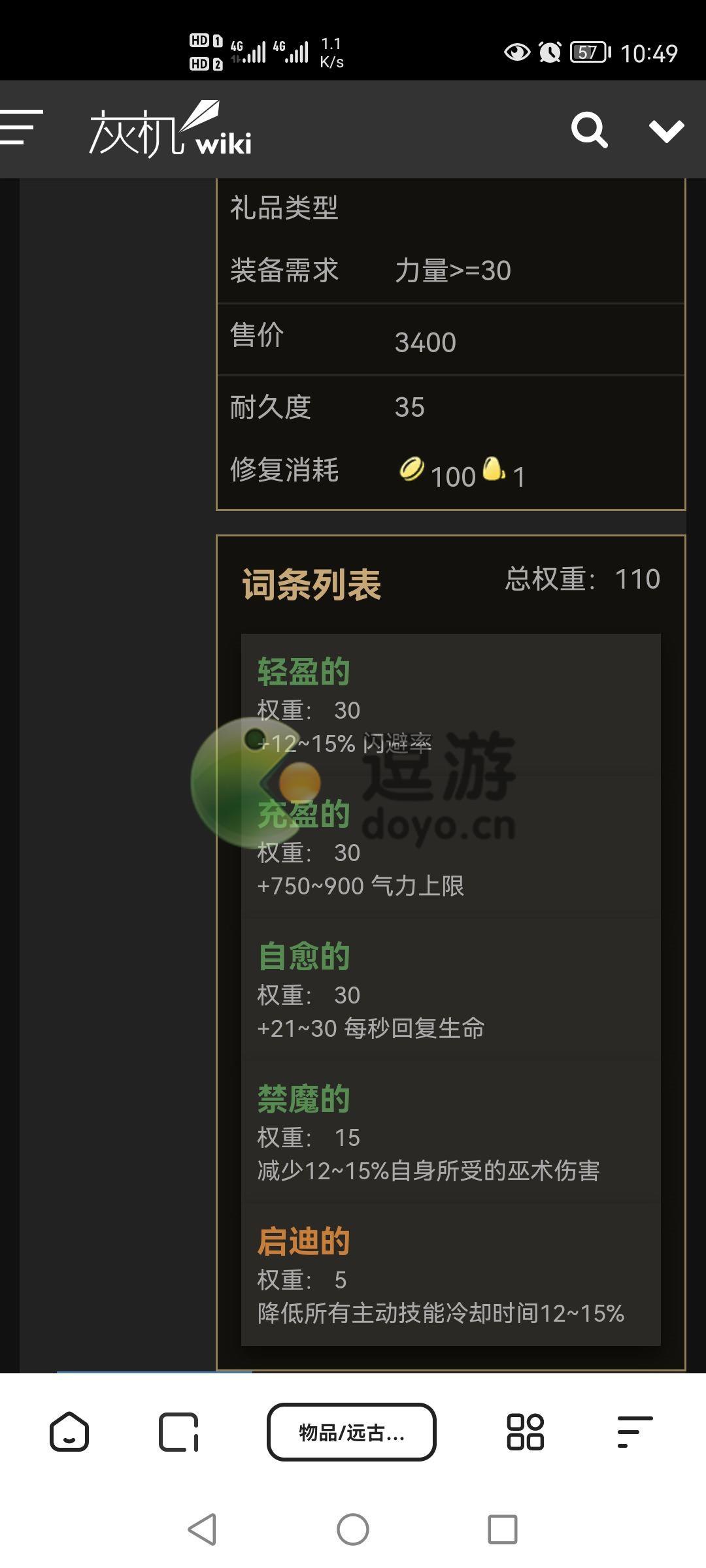Image resolution: width=706 pixels, height=1568 pixels.
Task: Open the browser apps grid
Action: tap(525, 1432)
